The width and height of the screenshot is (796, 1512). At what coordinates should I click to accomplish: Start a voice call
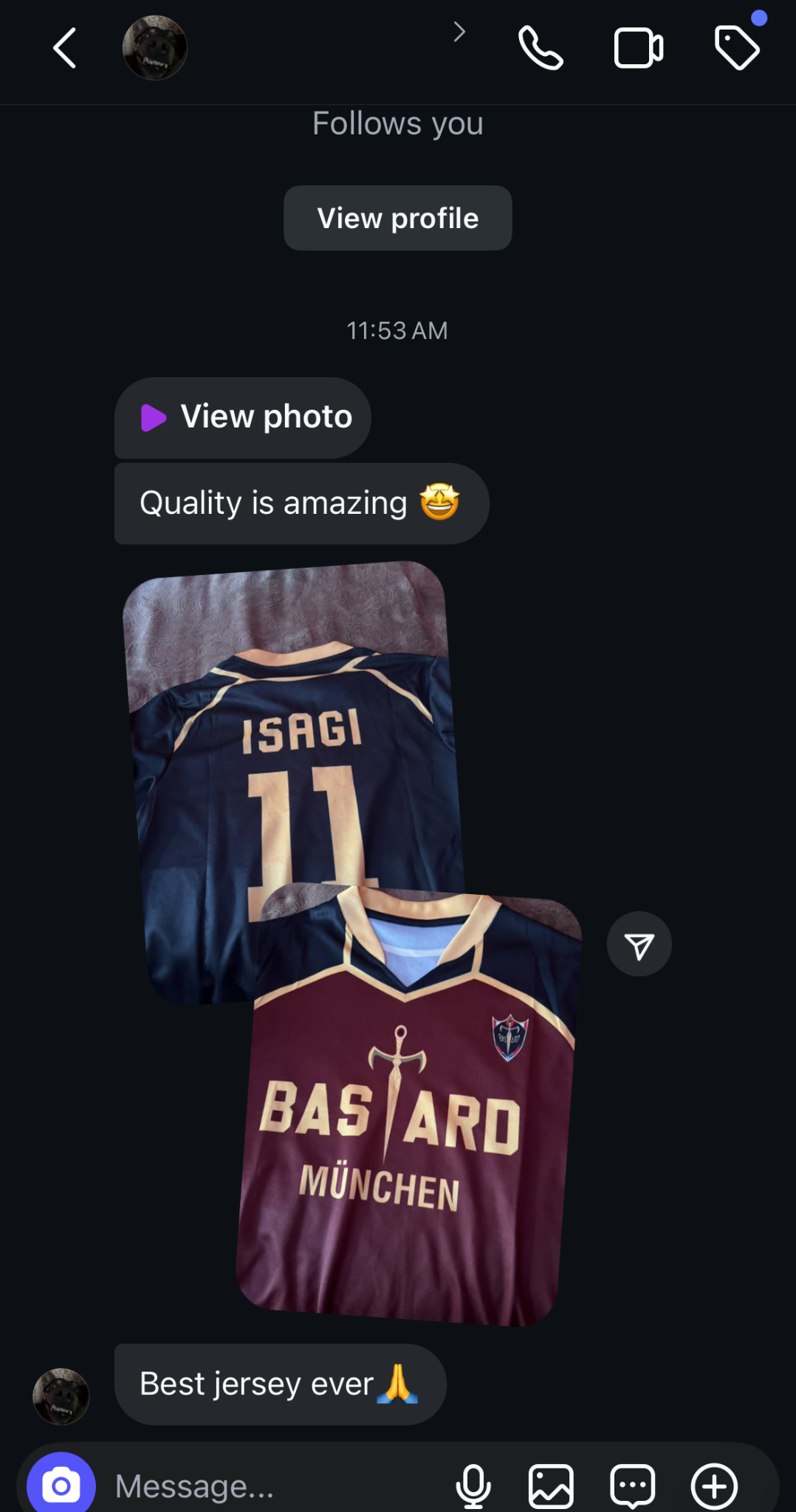tap(541, 48)
